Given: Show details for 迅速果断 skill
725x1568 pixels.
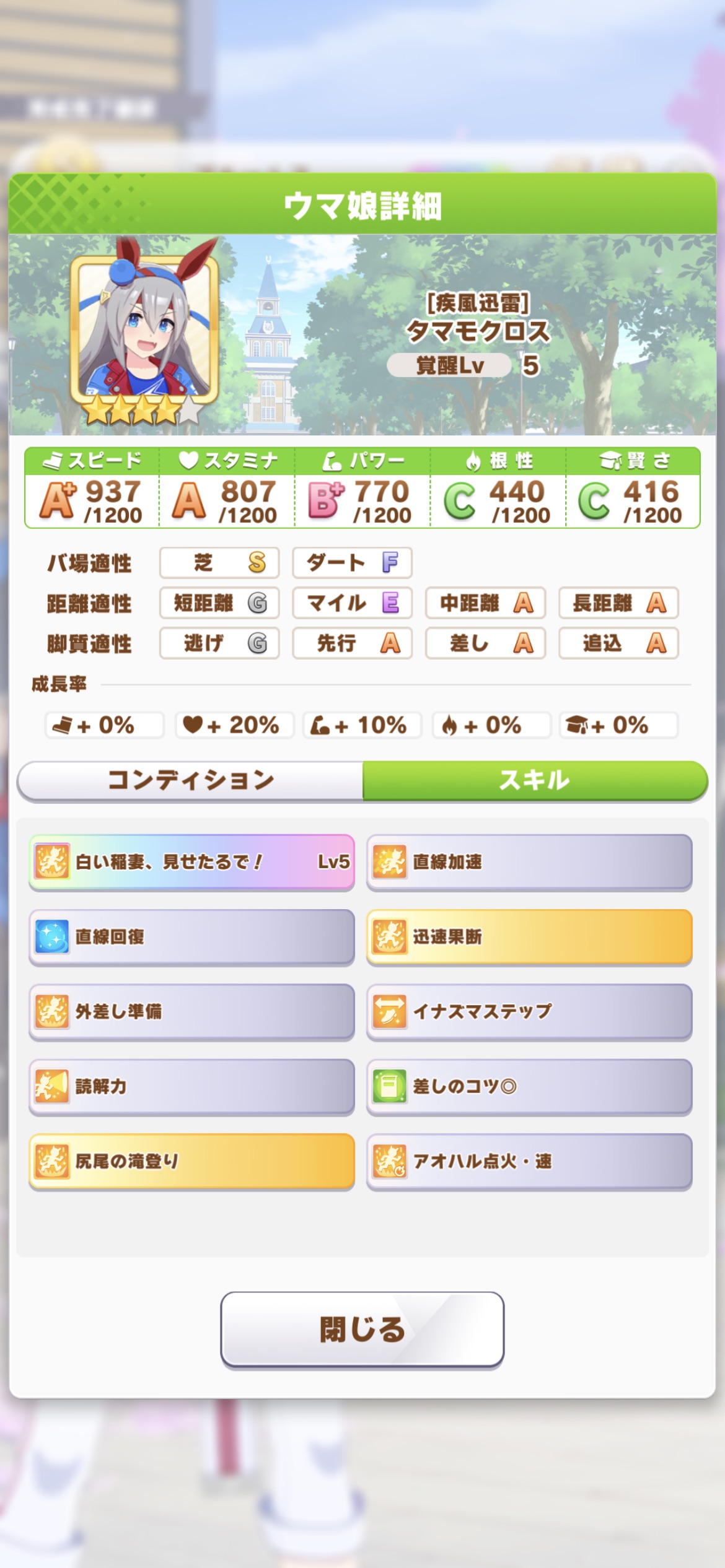Looking at the screenshot, I should click(x=529, y=937).
